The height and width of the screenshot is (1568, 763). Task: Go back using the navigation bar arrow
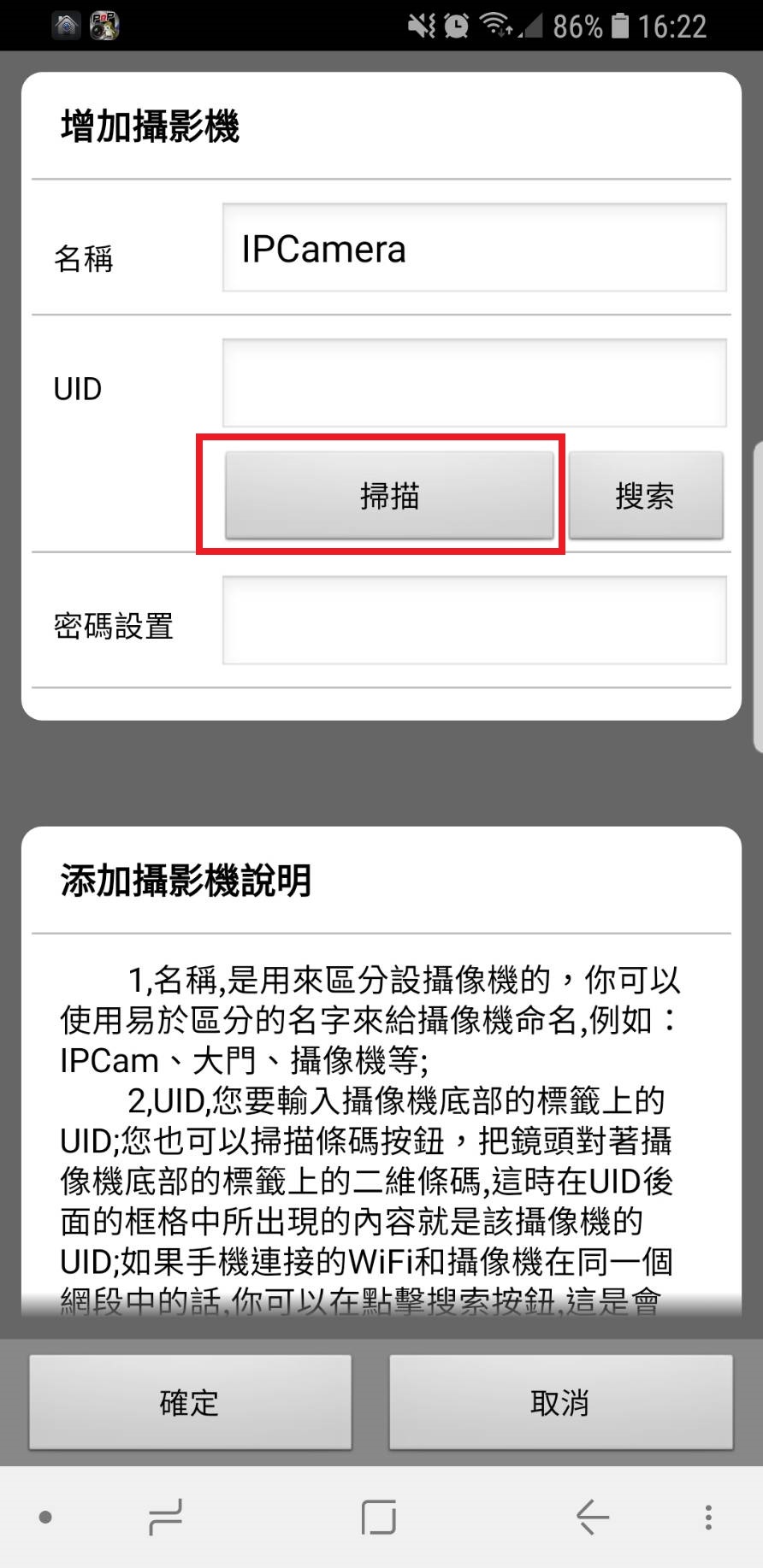coord(592,1518)
